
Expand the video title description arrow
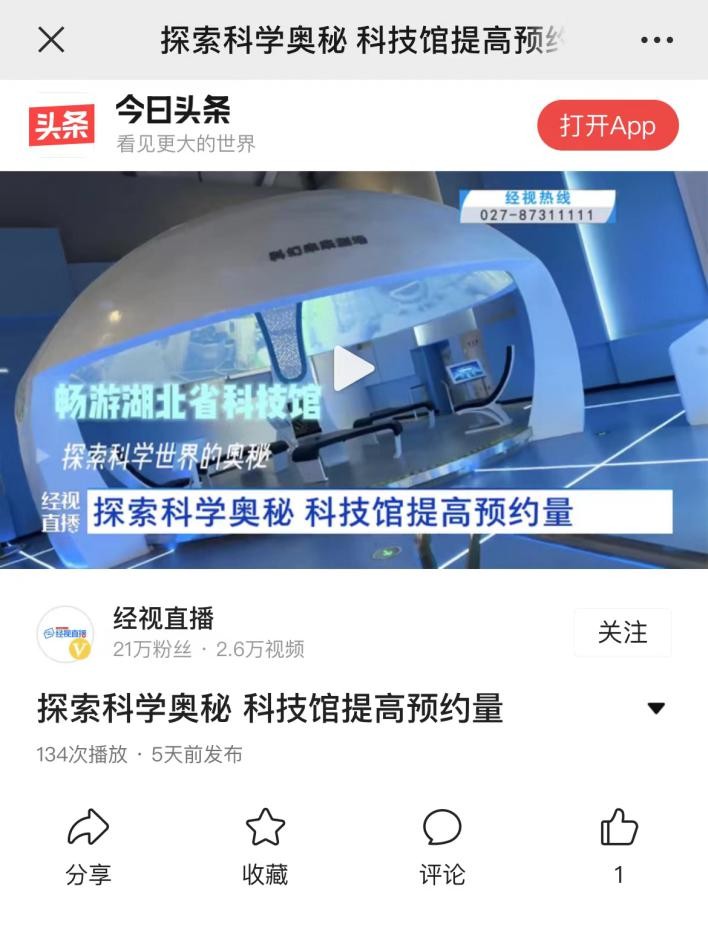pos(656,708)
